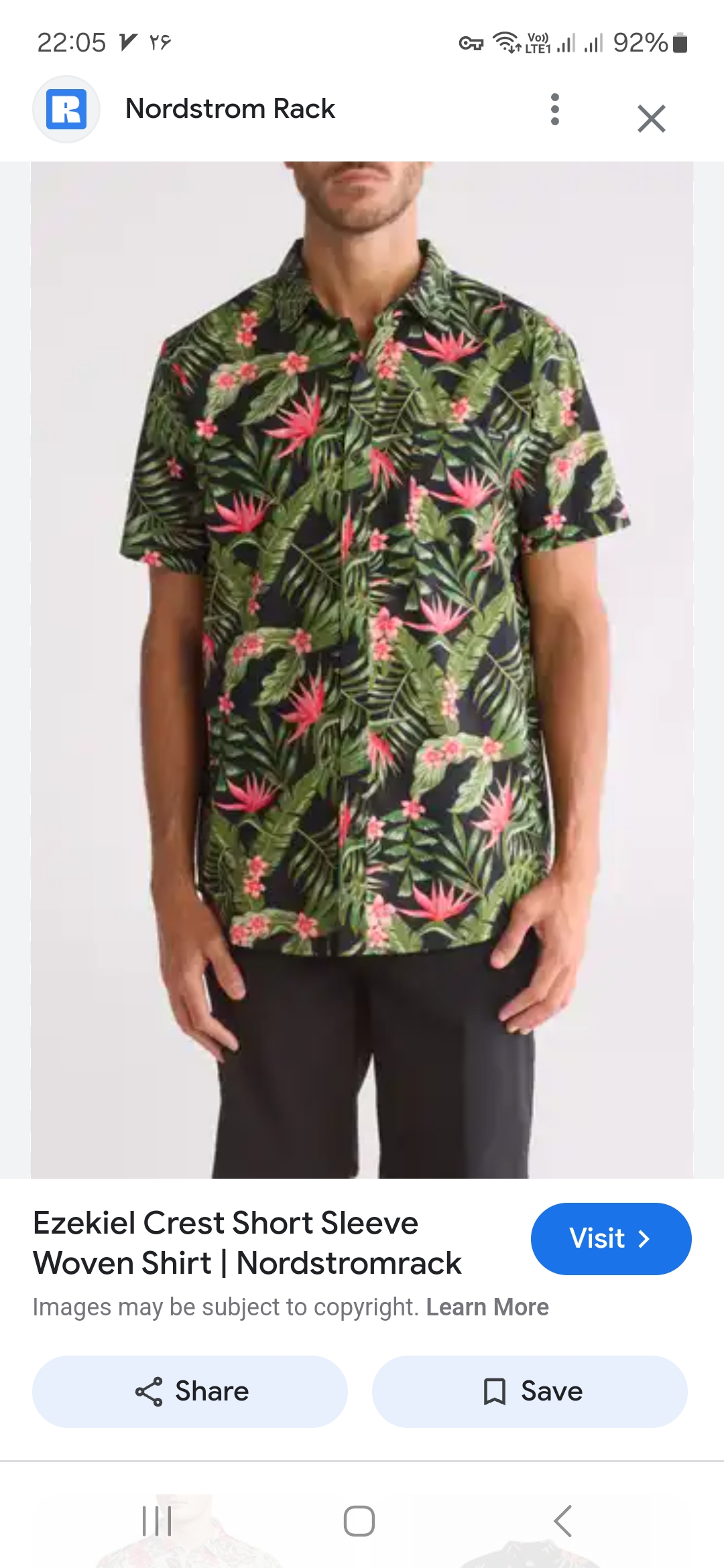Open the three-dot overflow menu
The image size is (724, 1568).
(x=554, y=109)
